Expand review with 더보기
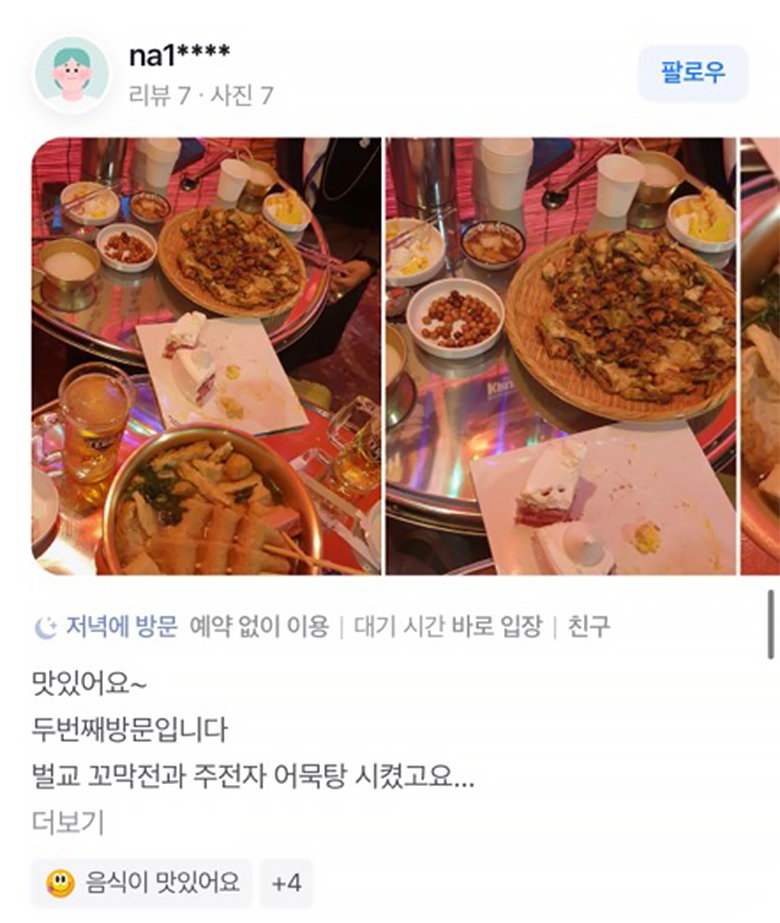The height and width of the screenshot is (923, 780). [x=68, y=823]
